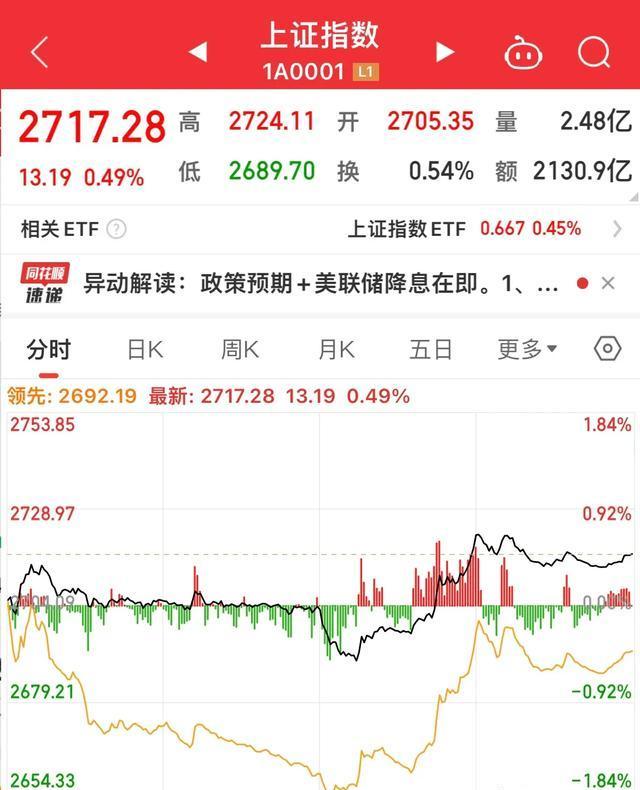640x790 pixels.
Task: Open the robot assistant icon
Action: [523, 52]
